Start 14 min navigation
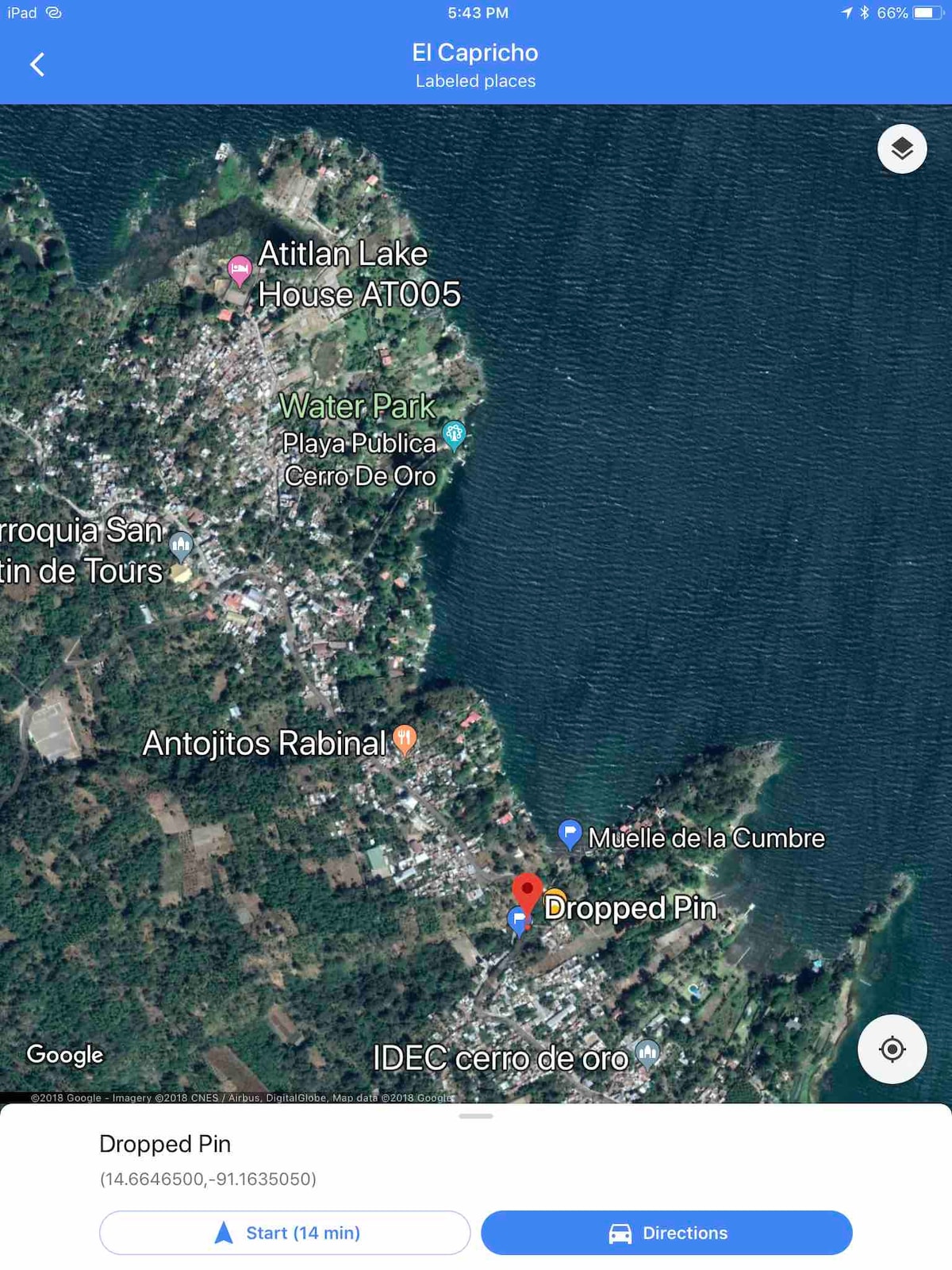Screen dimensions: 952x1270 click(285, 1232)
